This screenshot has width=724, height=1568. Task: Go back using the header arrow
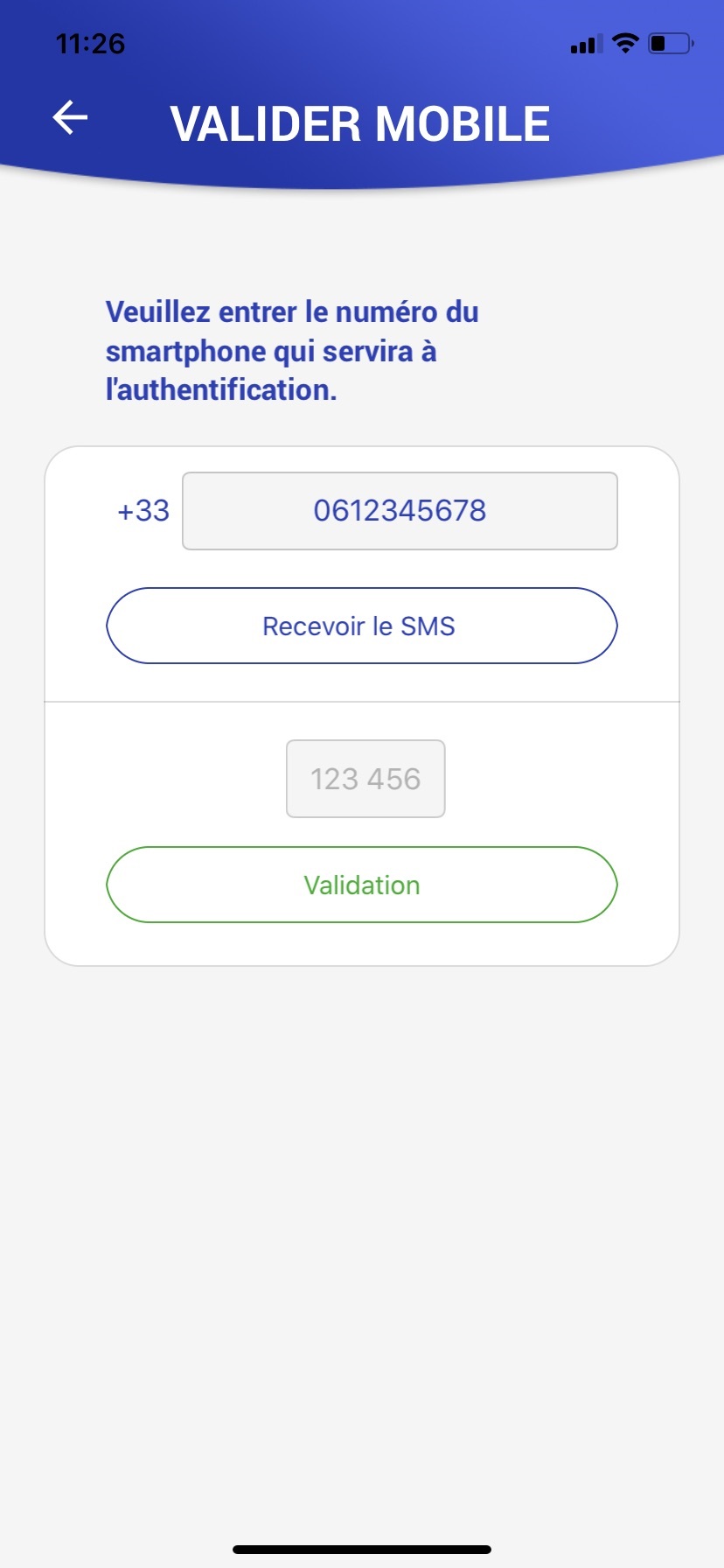point(70,117)
